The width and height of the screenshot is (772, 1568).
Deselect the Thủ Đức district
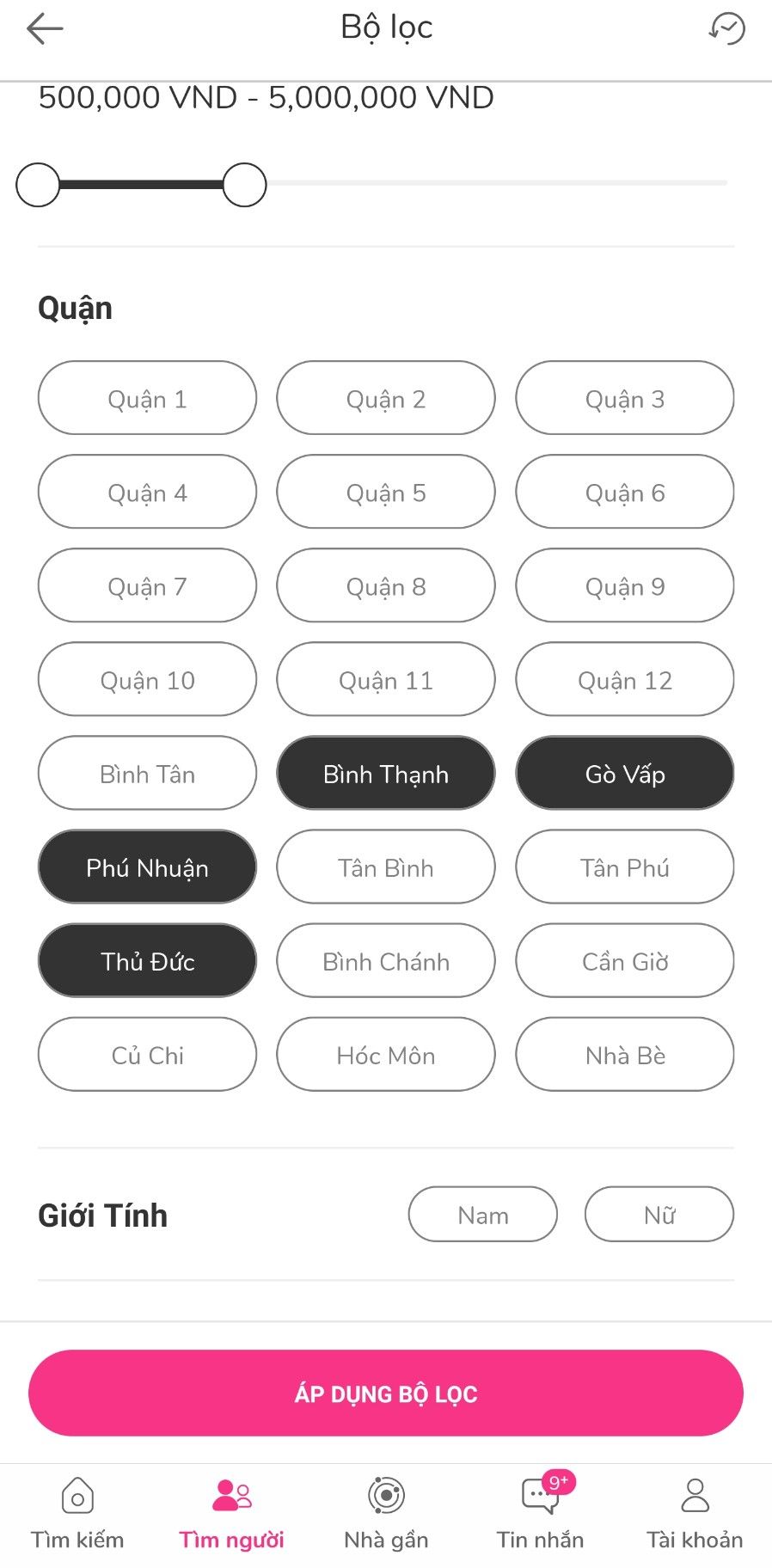(x=147, y=961)
